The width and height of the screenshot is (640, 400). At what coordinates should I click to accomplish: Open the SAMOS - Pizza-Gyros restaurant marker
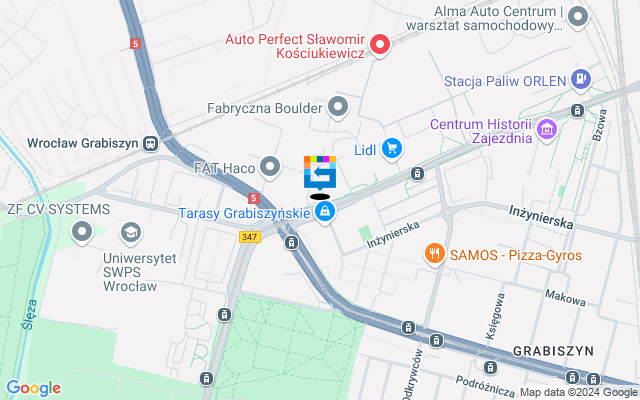pos(433,255)
